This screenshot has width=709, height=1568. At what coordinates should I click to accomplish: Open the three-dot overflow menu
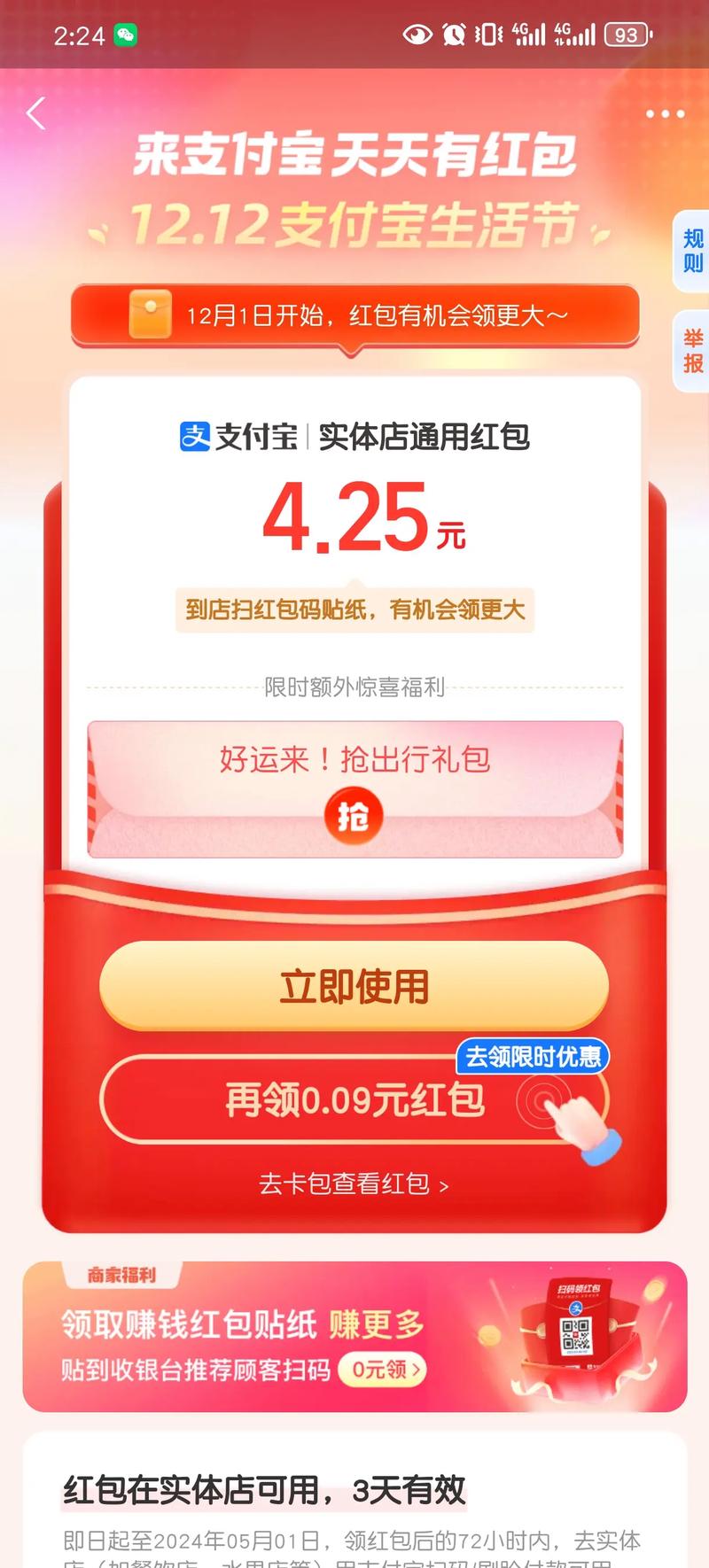pos(665,114)
